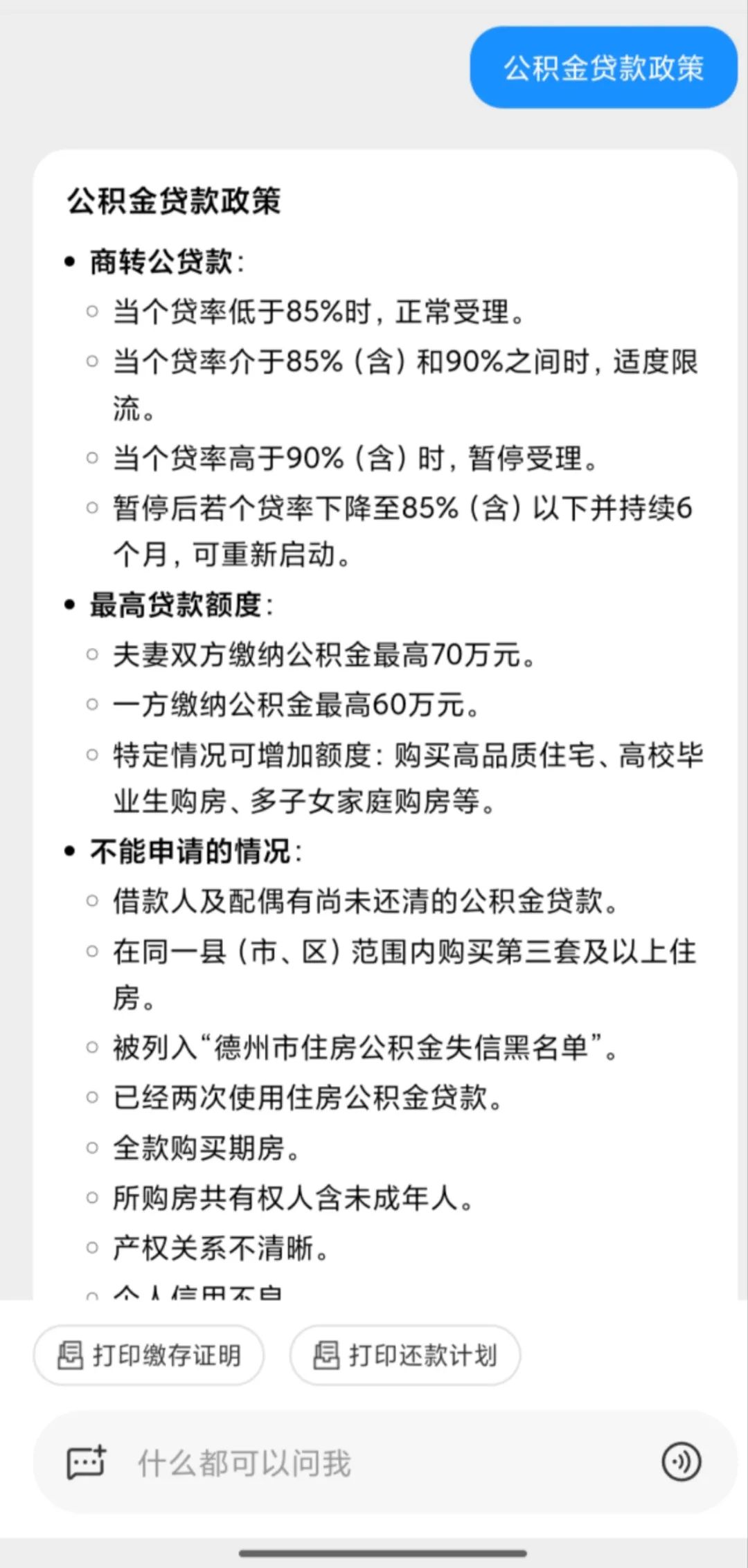The width and height of the screenshot is (748, 1568).
Task: Tap the 打印缴存证明 chip
Action: click(x=148, y=1355)
